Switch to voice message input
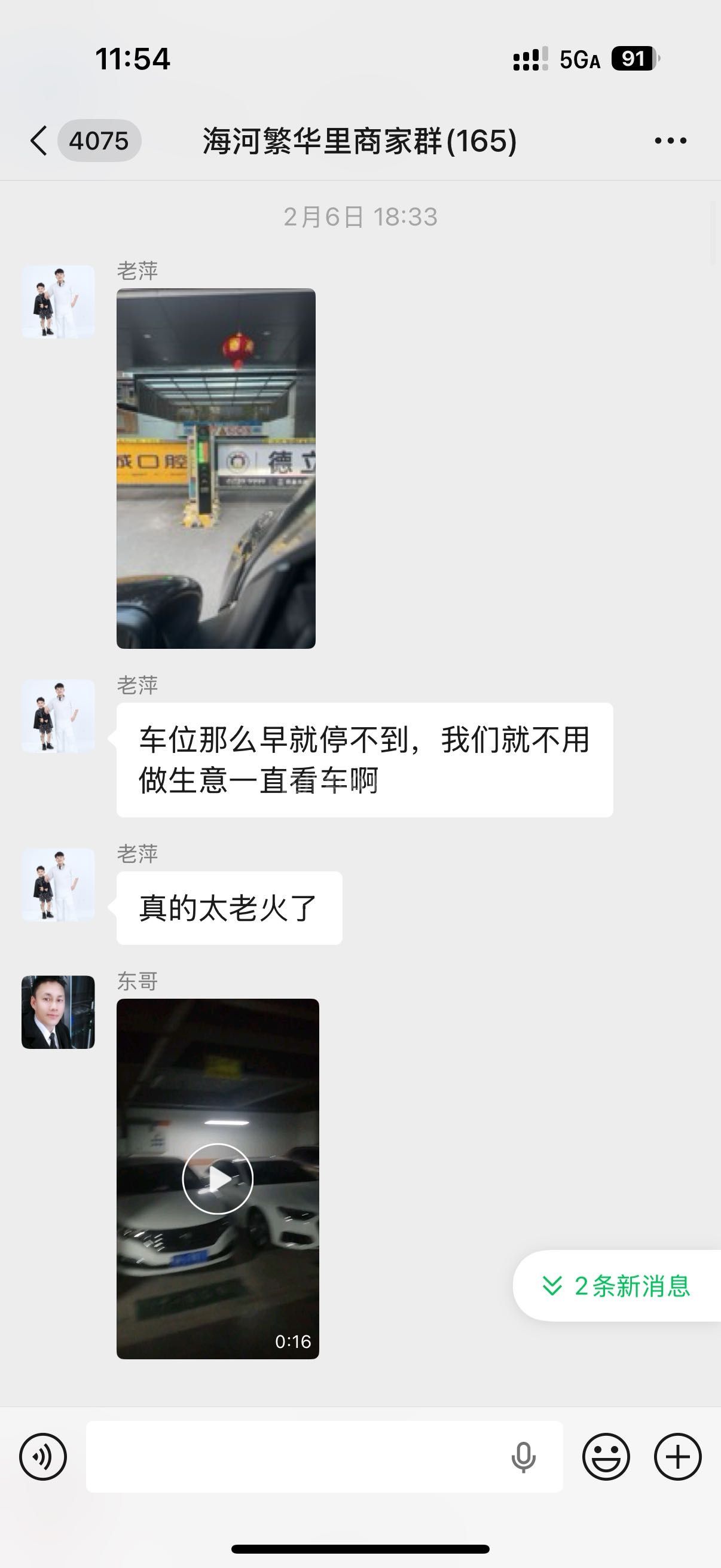The image size is (721, 1568). (x=43, y=1457)
